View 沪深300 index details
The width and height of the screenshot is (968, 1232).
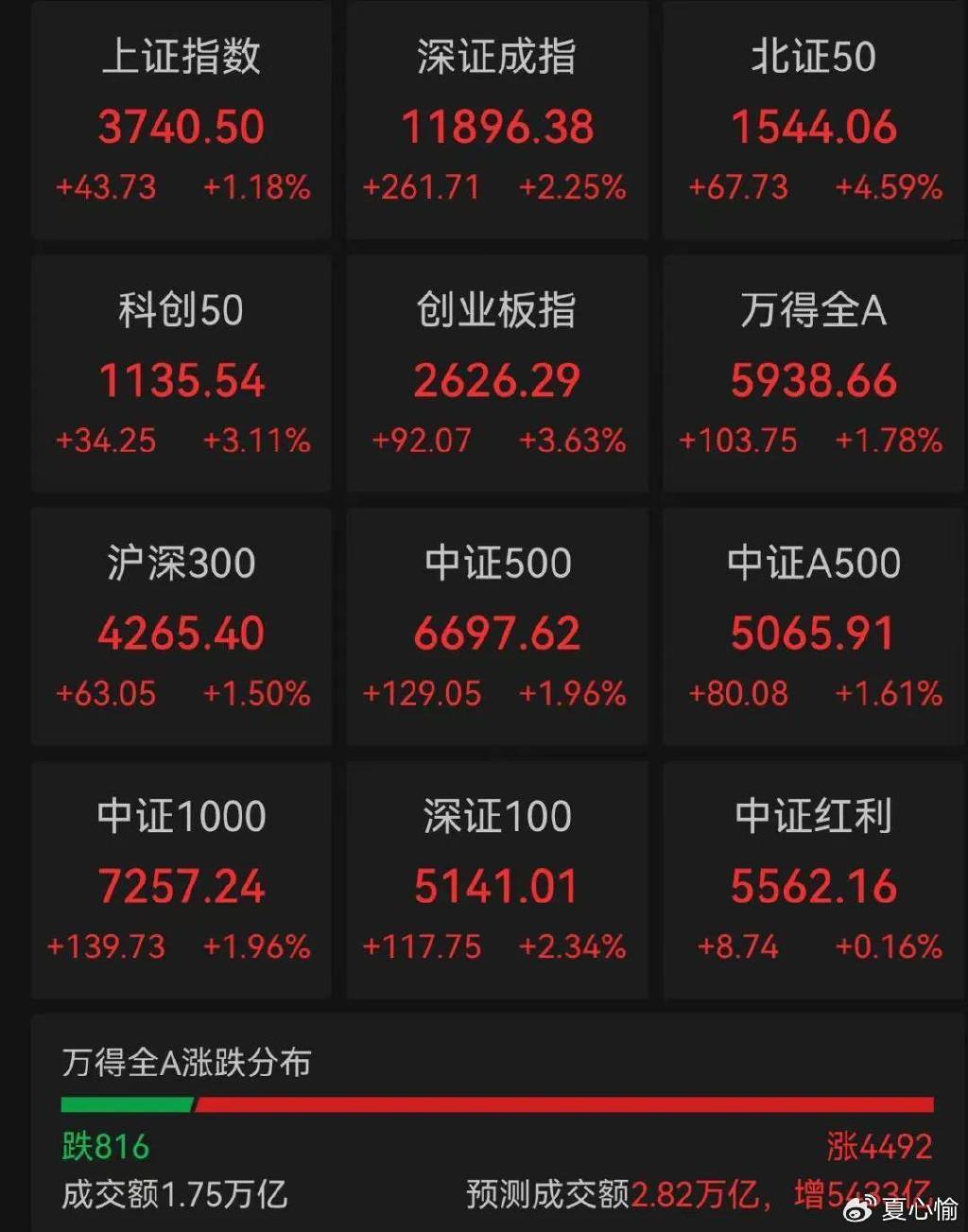[x=181, y=628]
